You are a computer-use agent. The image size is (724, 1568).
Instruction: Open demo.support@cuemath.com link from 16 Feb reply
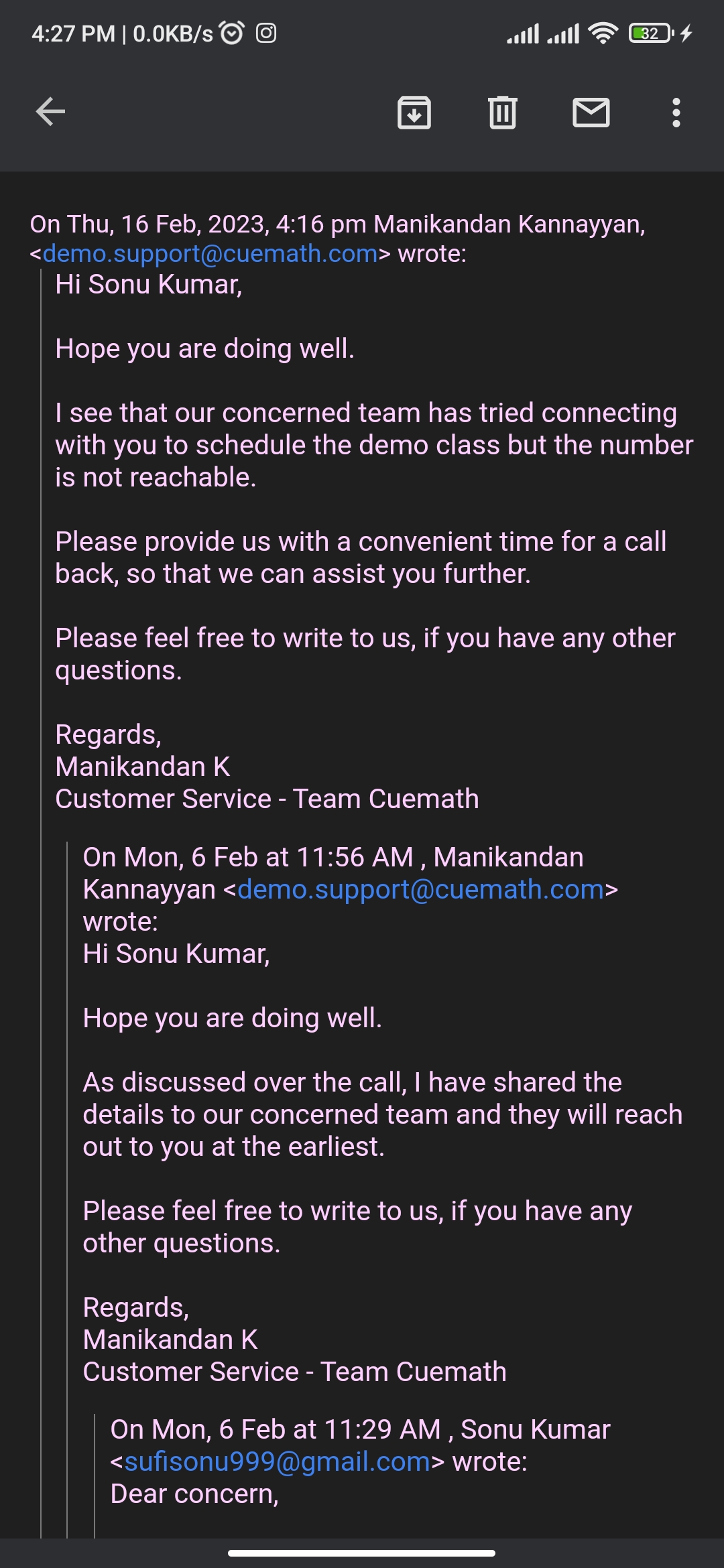[210, 254]
